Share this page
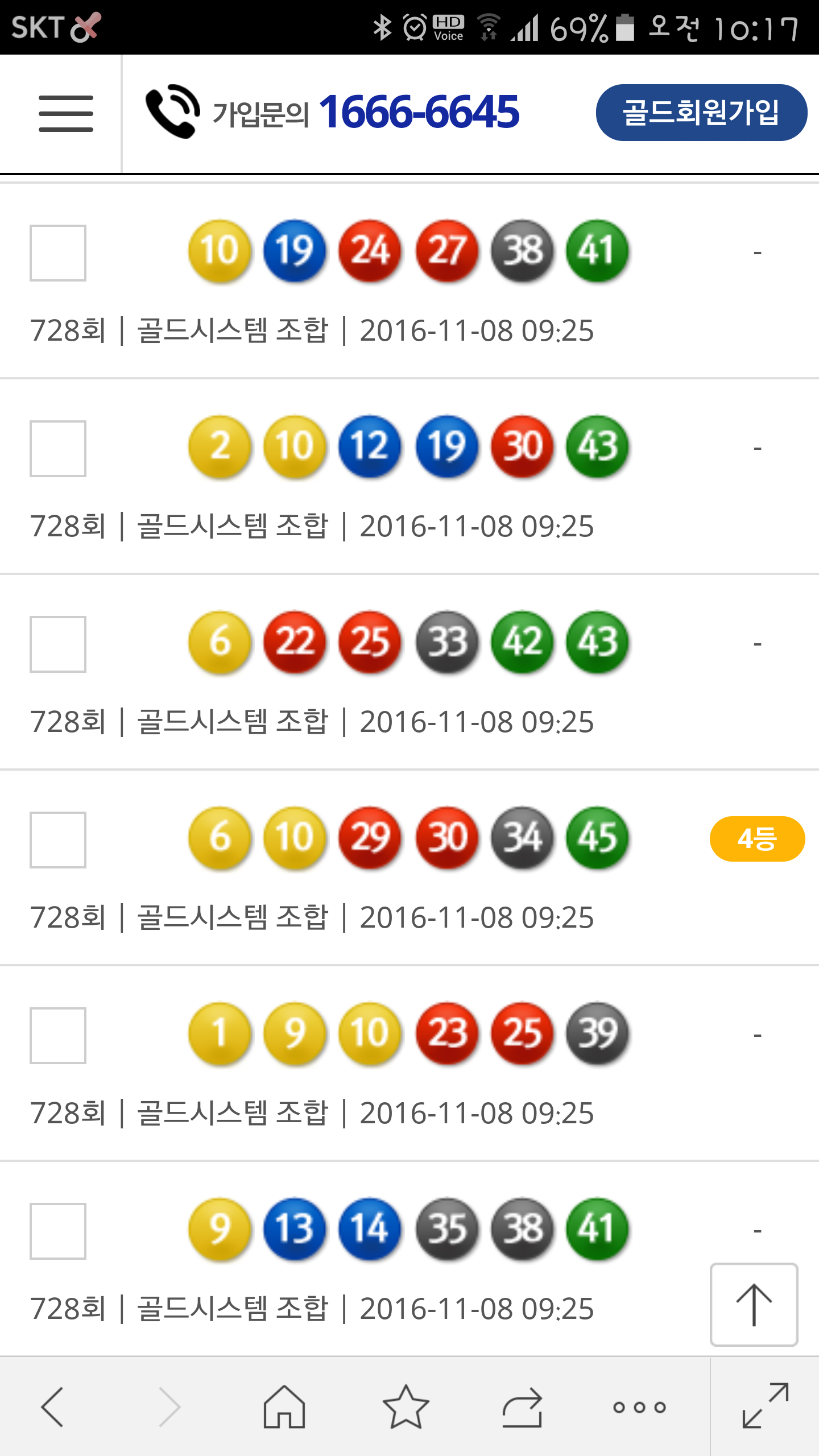This screenshot has height=1456, width=819. 522,1407
